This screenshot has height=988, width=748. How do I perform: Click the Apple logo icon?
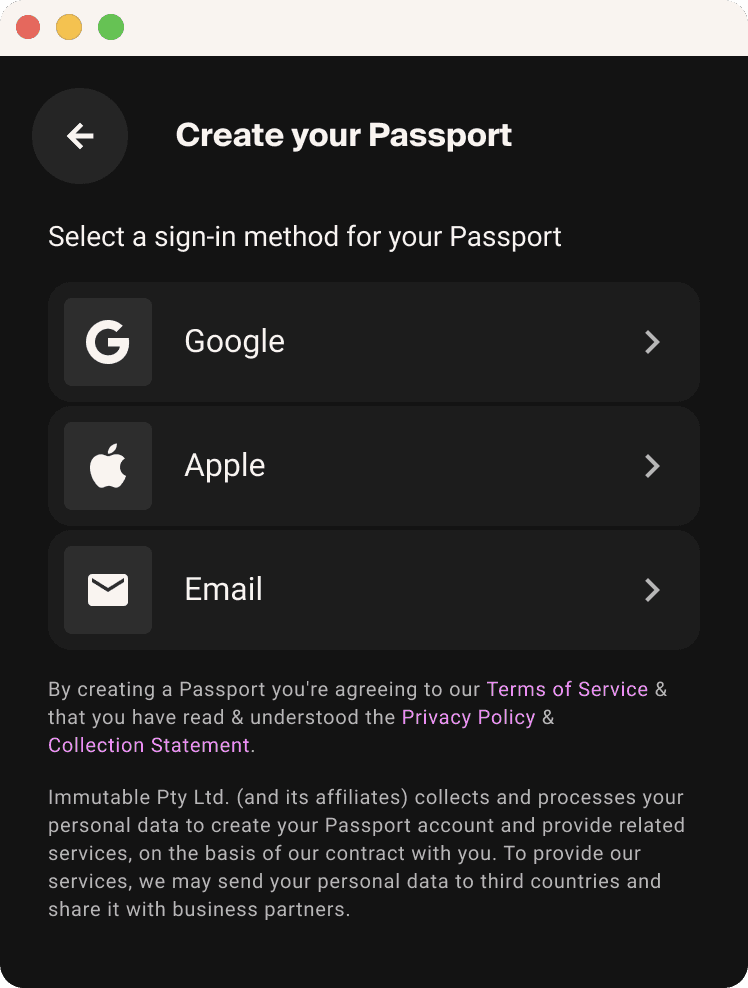point(107,466)
